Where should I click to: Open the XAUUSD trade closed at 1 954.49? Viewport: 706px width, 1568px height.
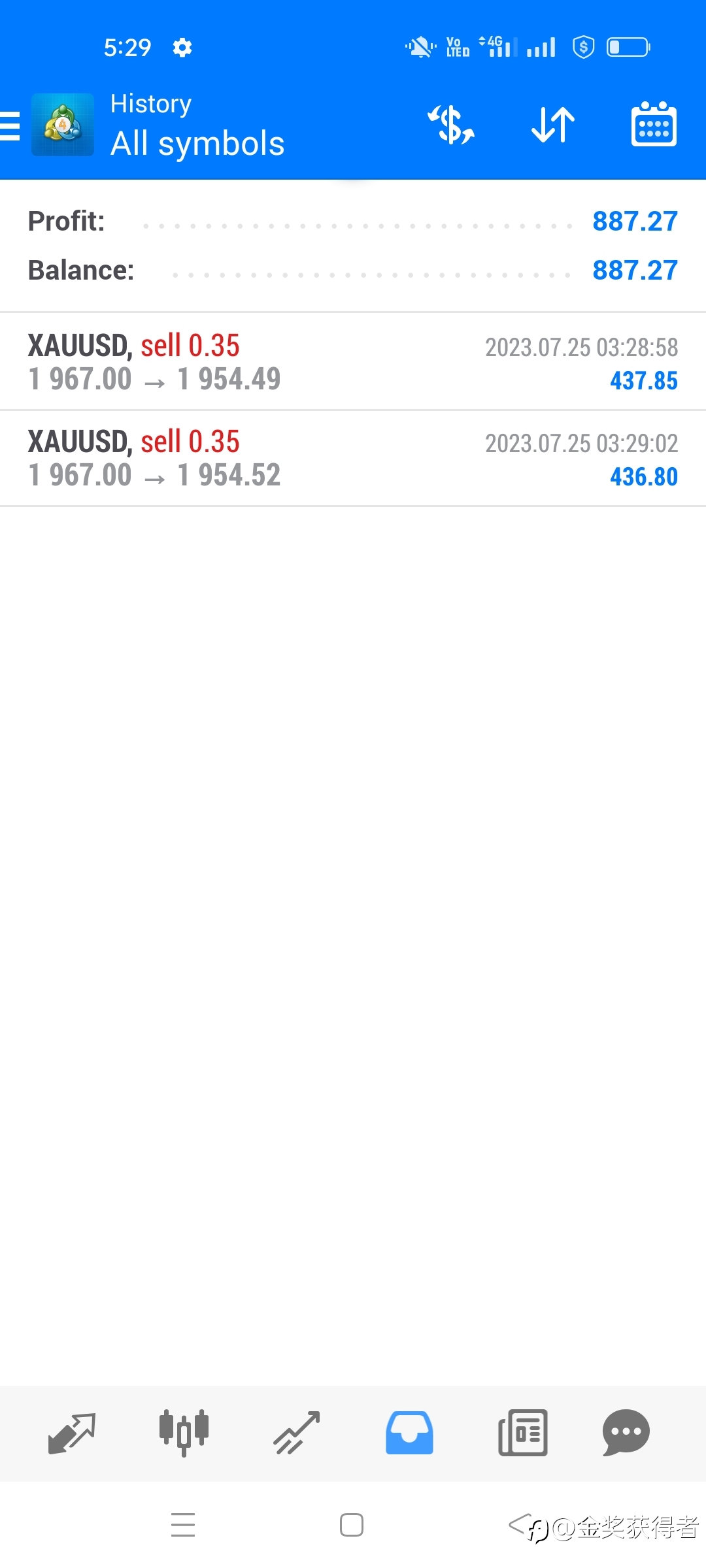click(353, 362)
